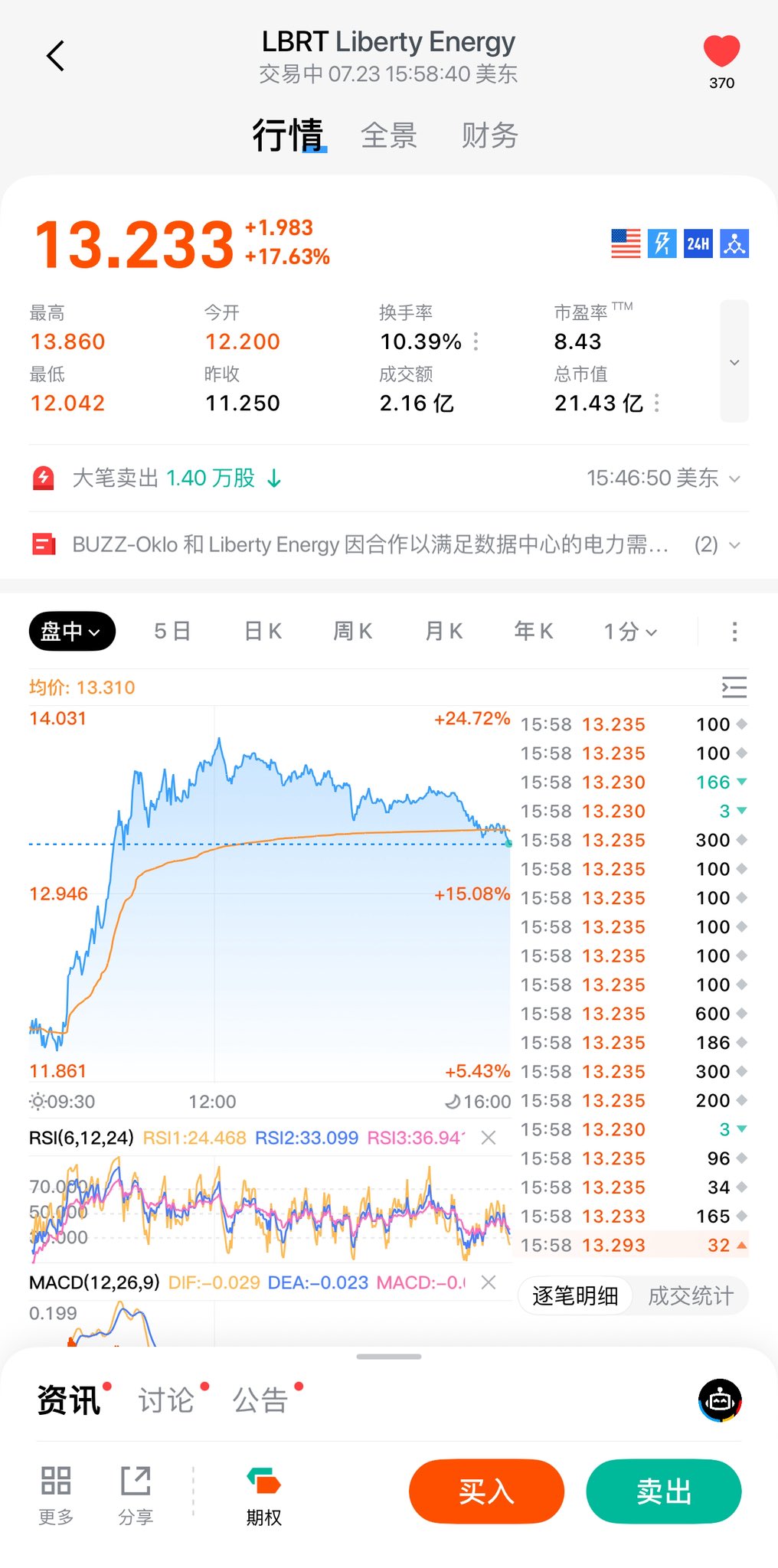
Task: Select the 日K chart period
Action: coord(263,632)
